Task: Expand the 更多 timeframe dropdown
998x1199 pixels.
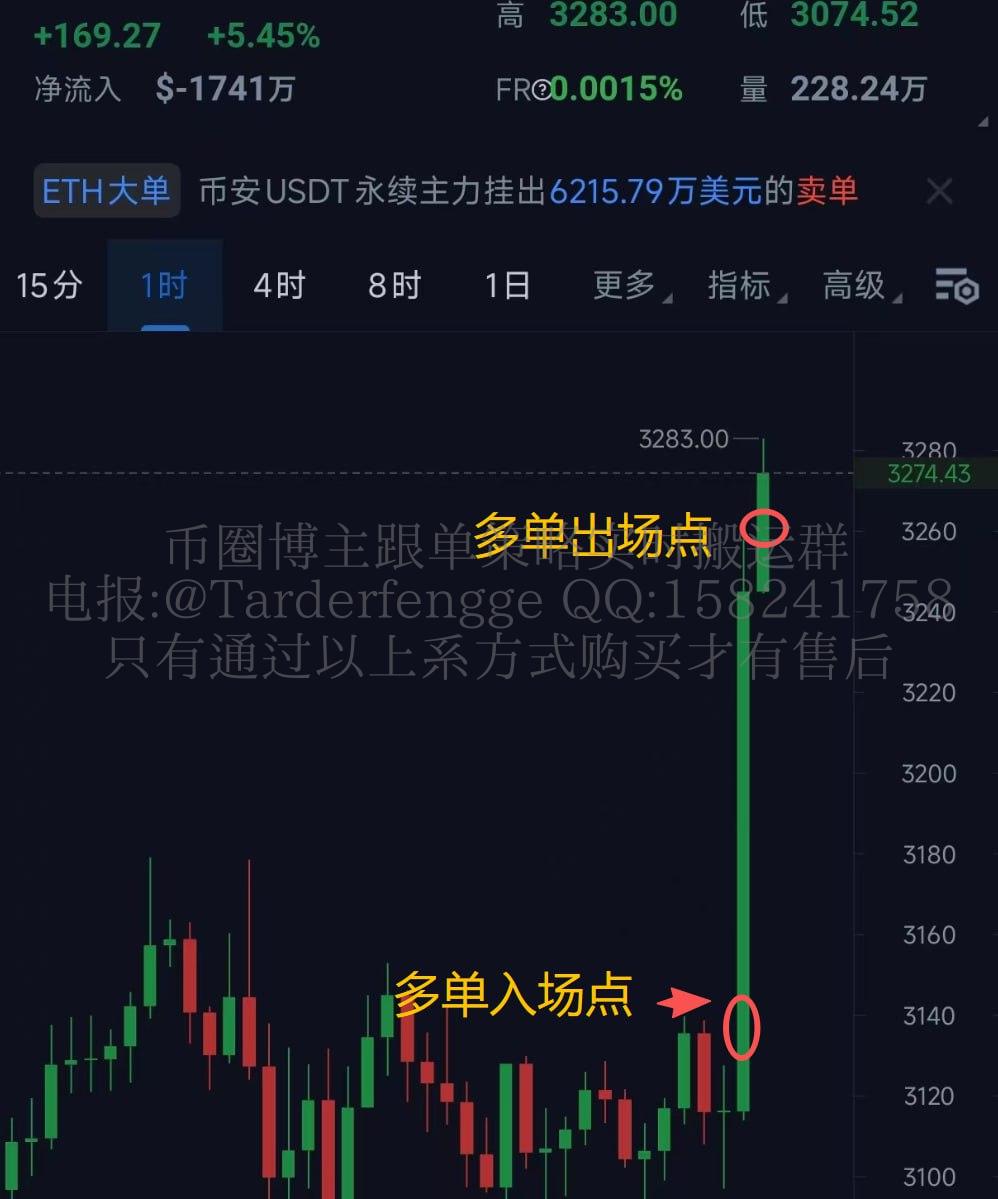Action: pos(630,286)
